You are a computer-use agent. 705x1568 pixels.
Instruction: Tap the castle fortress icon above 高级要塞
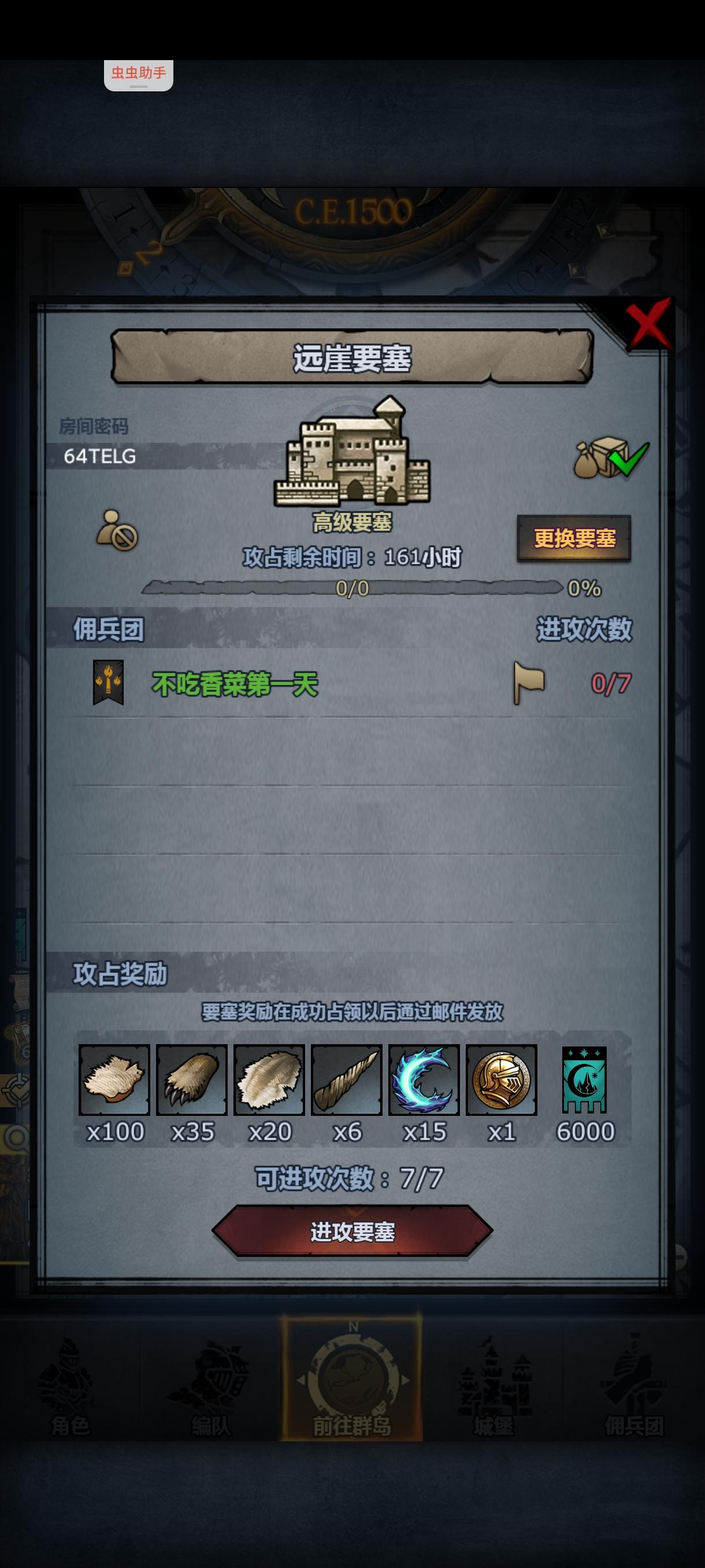tap(356, 453)
